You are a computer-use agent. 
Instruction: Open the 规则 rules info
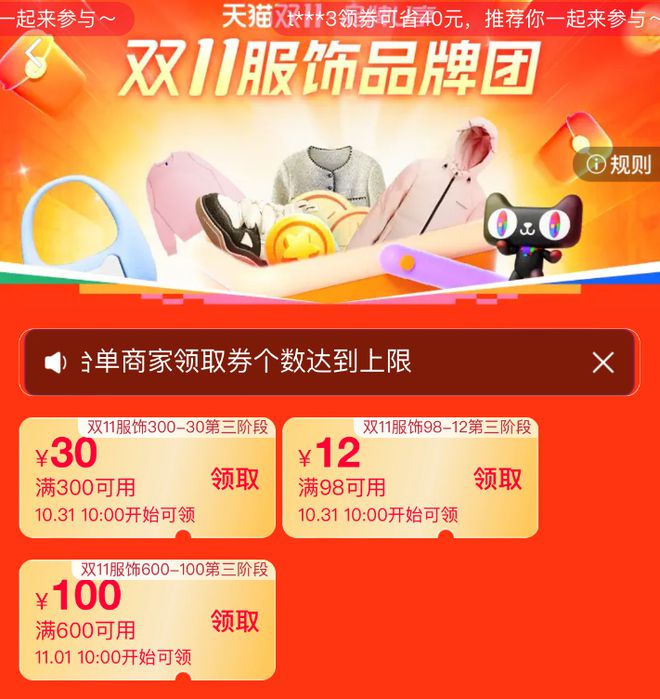point(618,164)
